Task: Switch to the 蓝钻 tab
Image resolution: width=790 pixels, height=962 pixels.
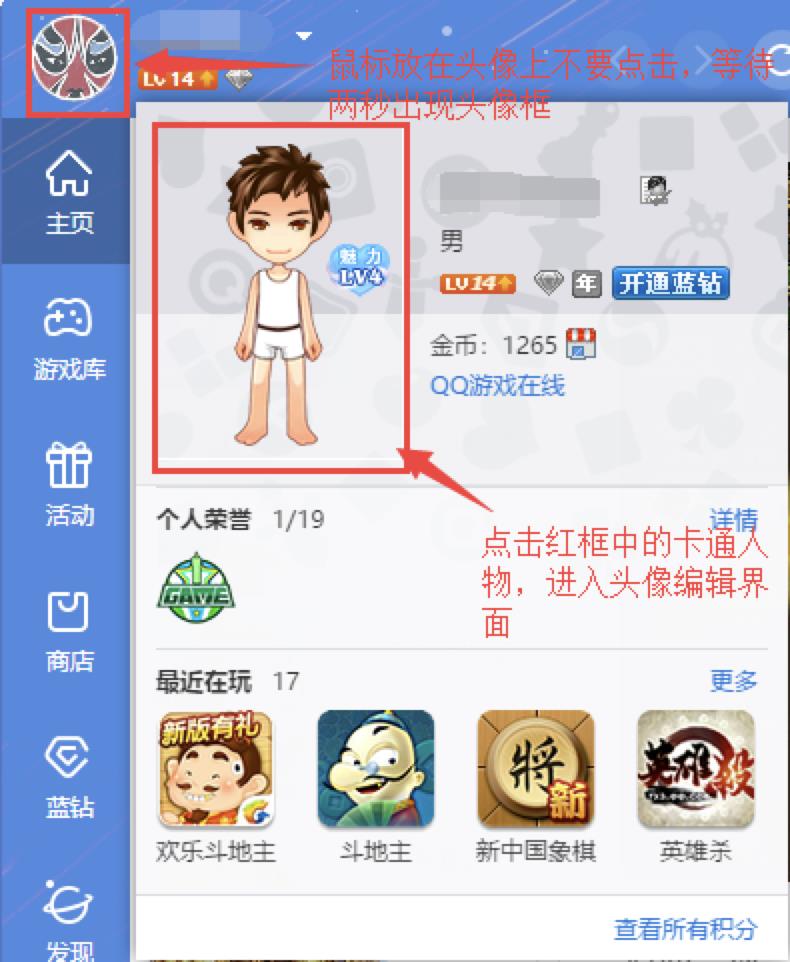Action: click(x=68, y=777)
